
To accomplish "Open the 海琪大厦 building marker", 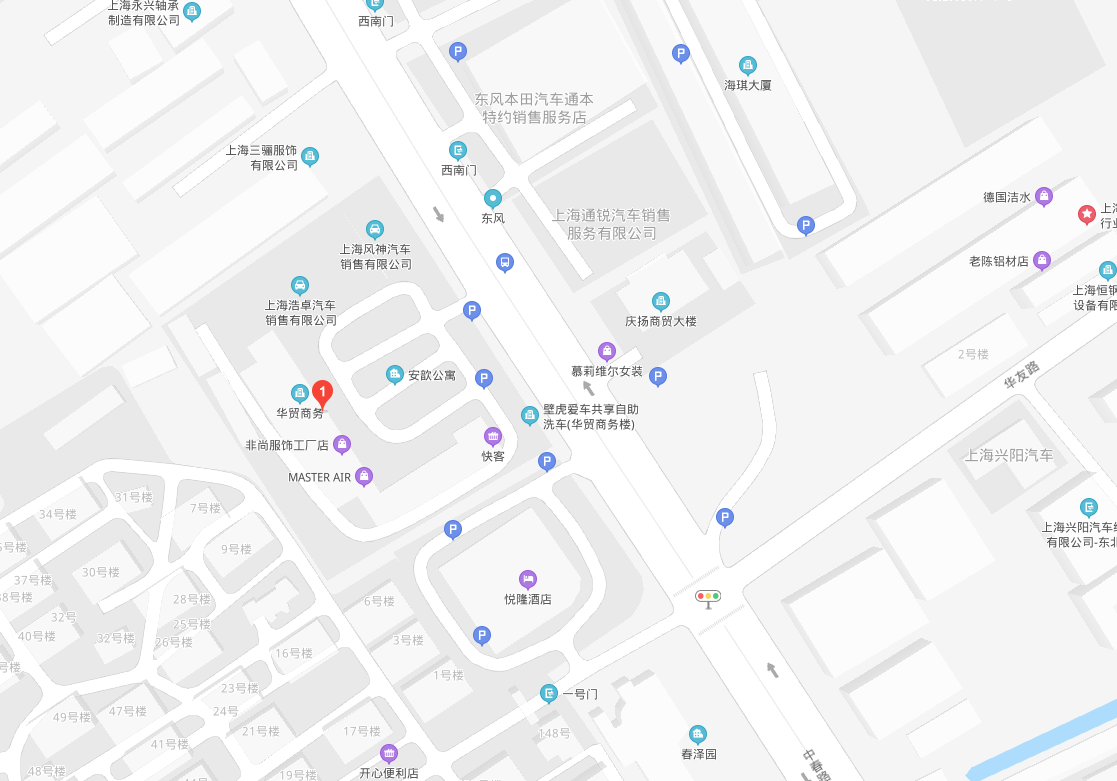I will coord(748,65).
